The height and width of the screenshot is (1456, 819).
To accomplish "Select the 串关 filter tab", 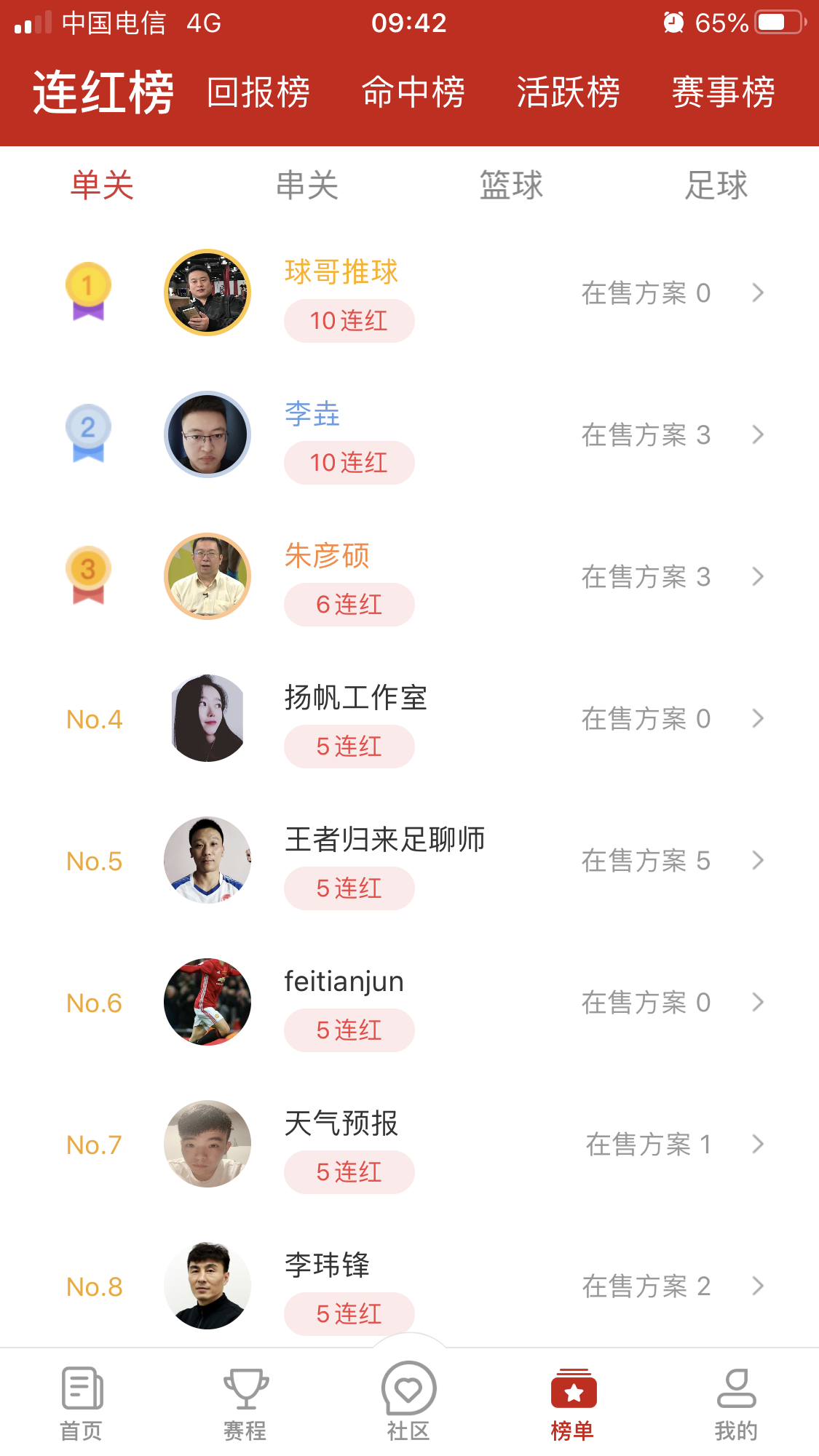I will coord(307,185).
